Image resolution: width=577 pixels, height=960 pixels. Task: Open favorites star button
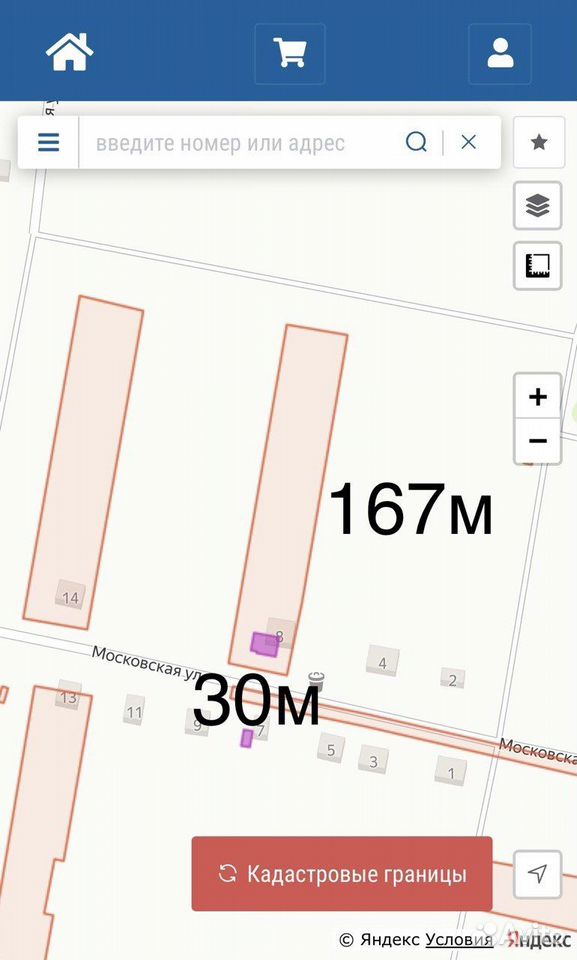[538, 142]
